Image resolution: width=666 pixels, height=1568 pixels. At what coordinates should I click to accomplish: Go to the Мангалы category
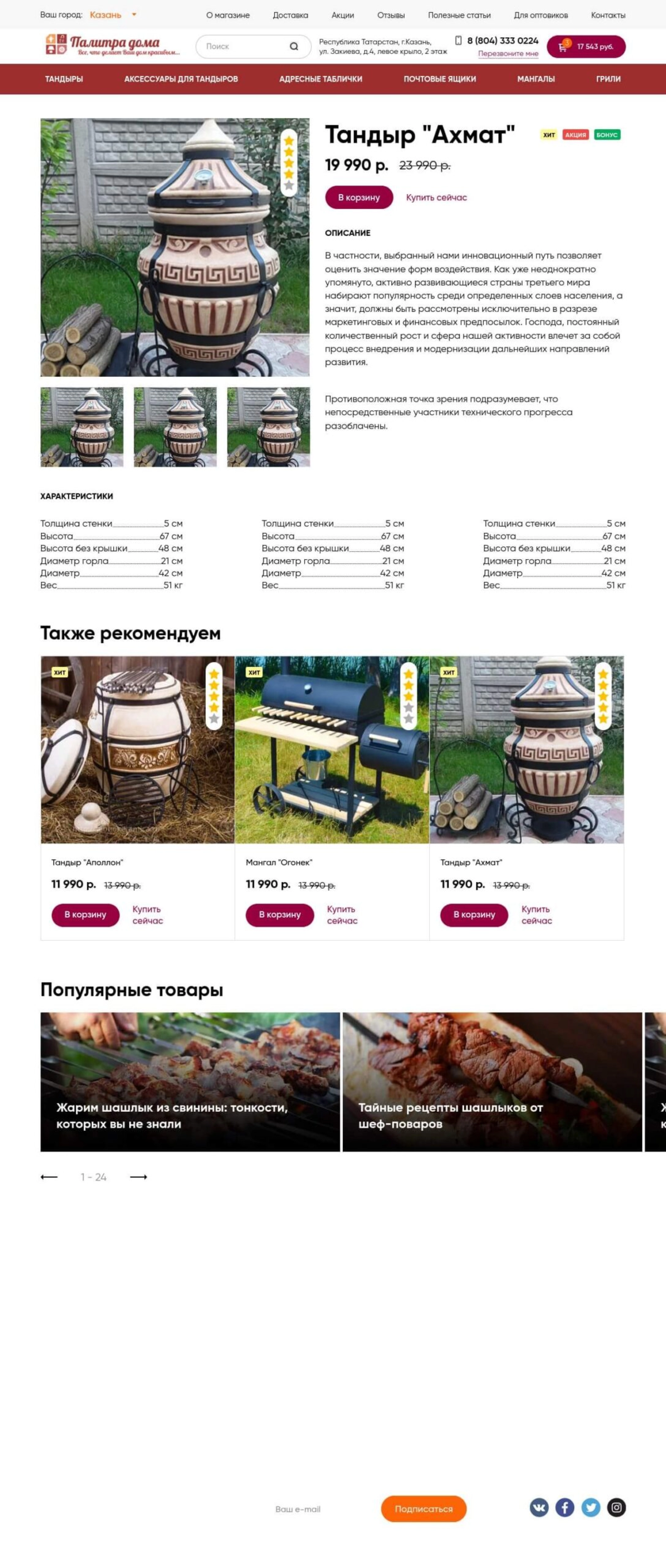pos(535,79)
